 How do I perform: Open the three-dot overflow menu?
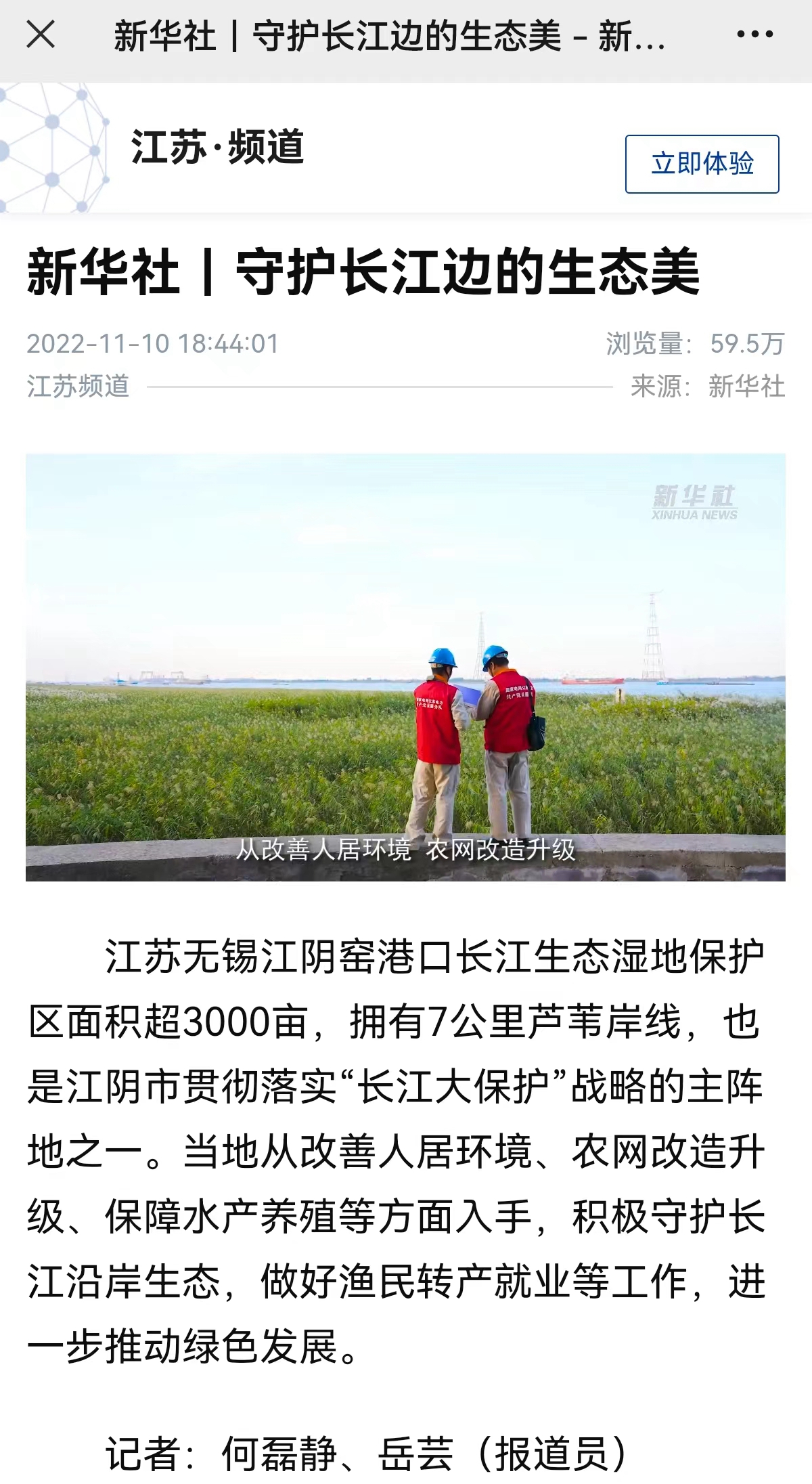tap(755, 35)
